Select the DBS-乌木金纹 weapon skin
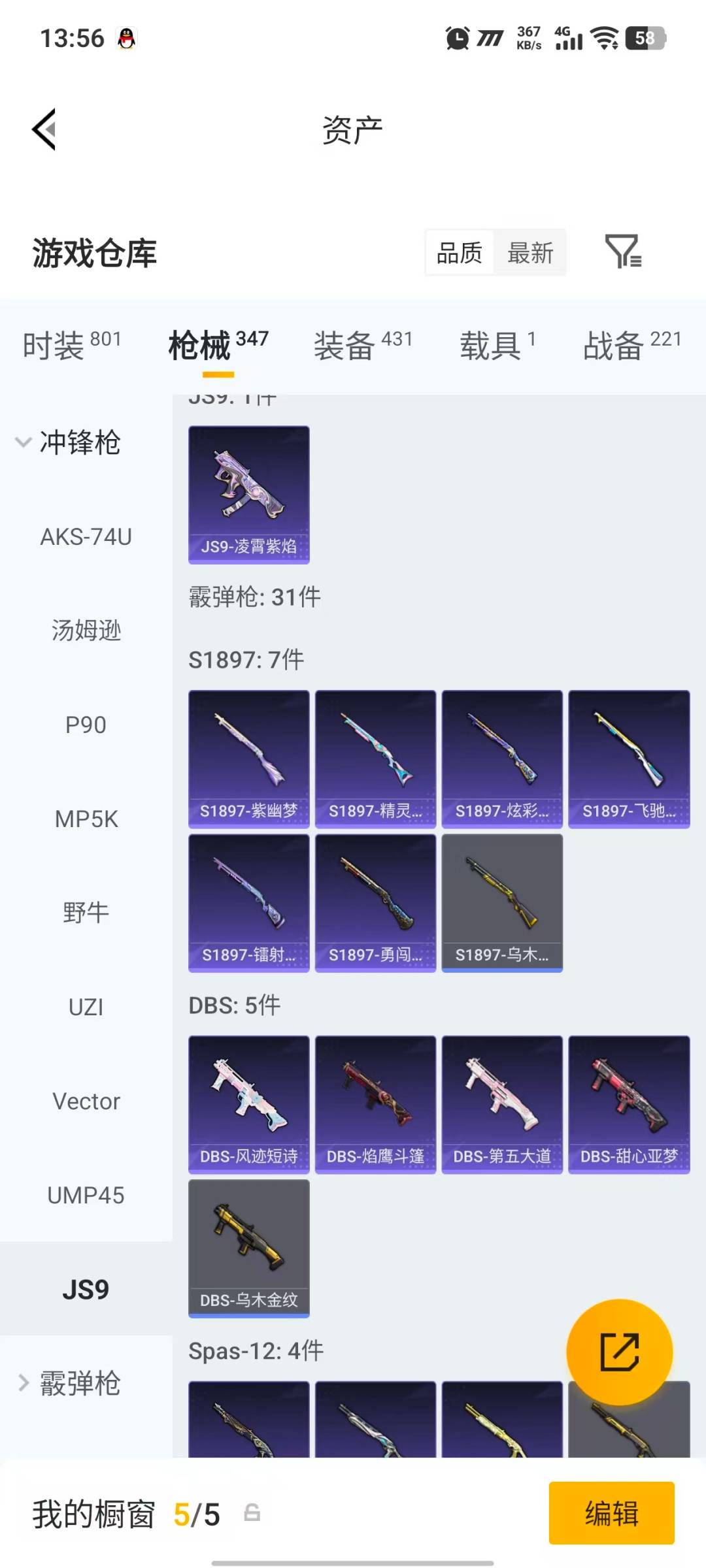 (x=248, y=1248)
